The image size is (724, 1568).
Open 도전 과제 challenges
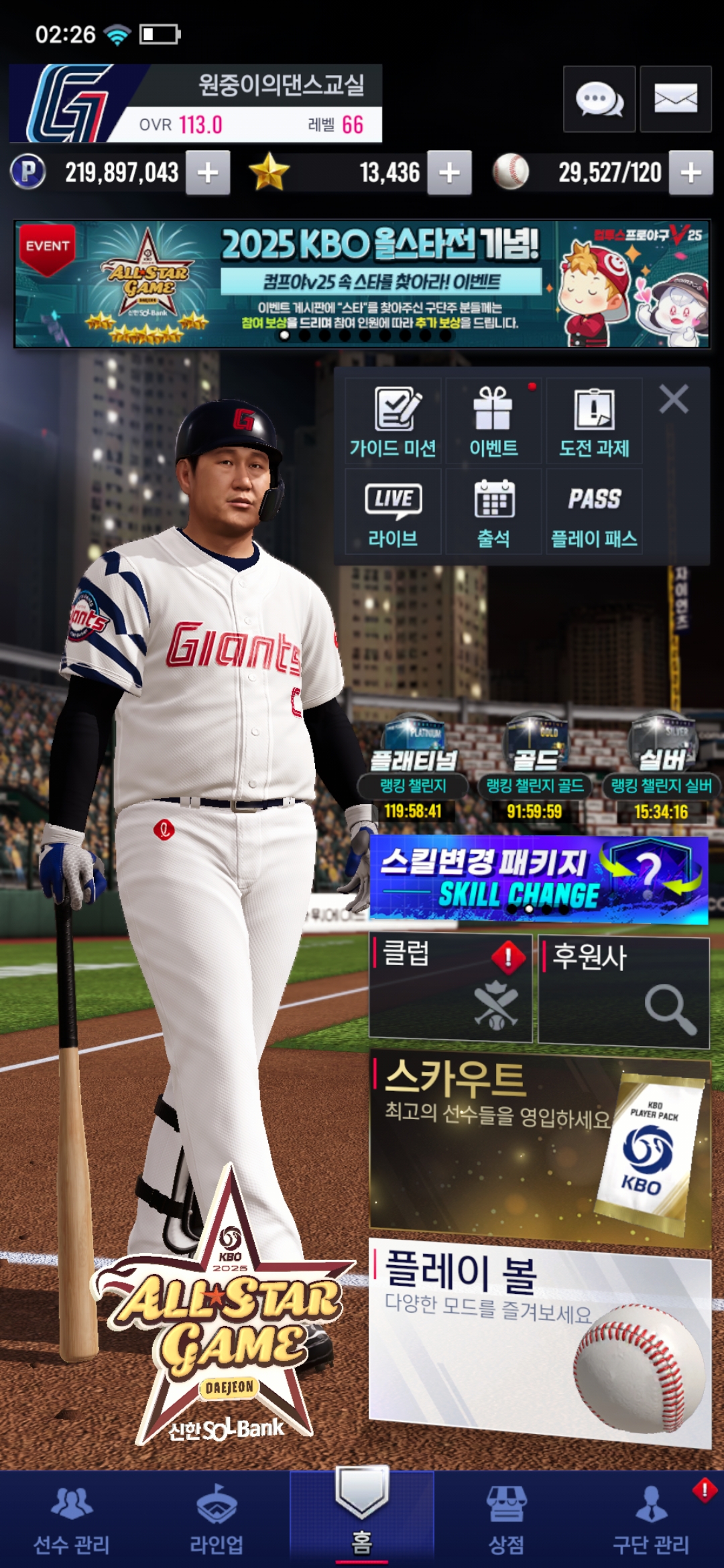(594, 421)
